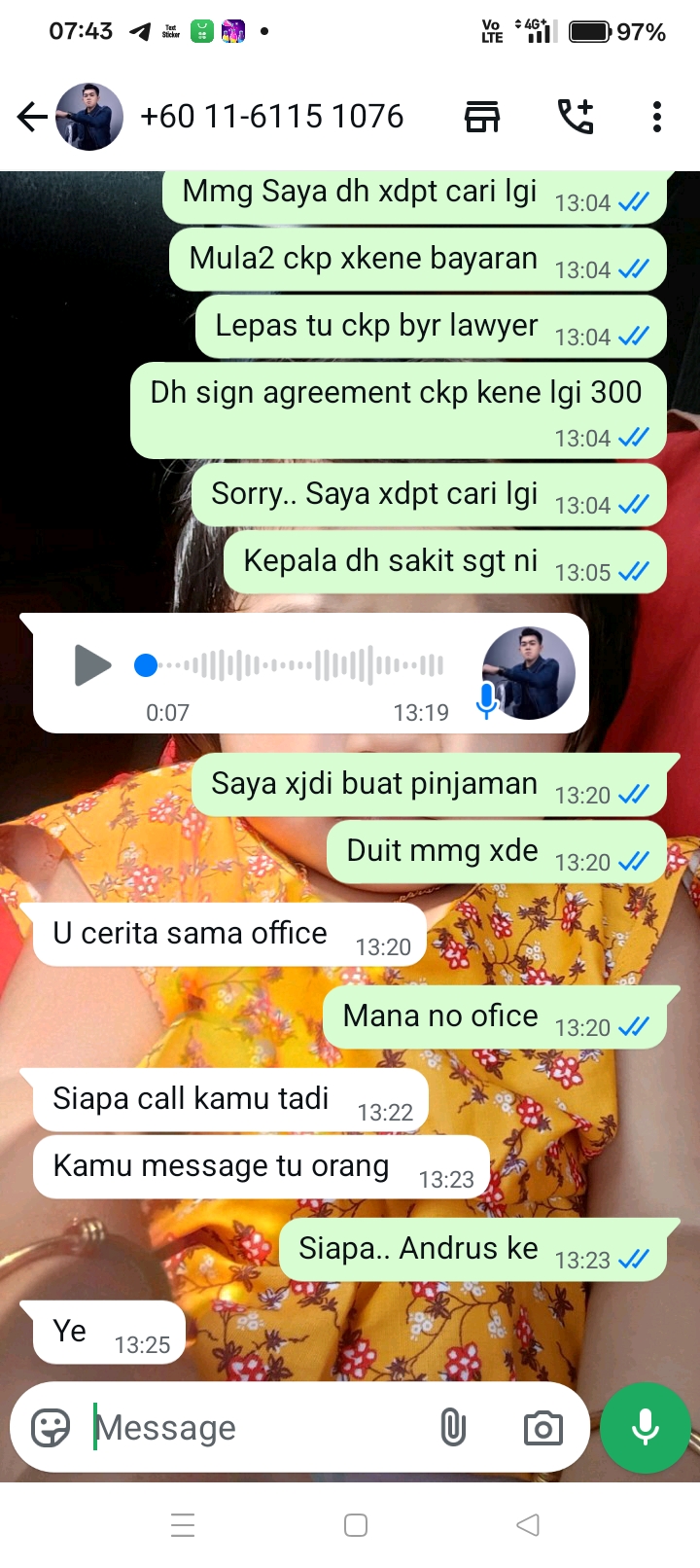Record a voice message with the microphone
This screenshot has height=1568, width=700.
[x=646, y=1428]
